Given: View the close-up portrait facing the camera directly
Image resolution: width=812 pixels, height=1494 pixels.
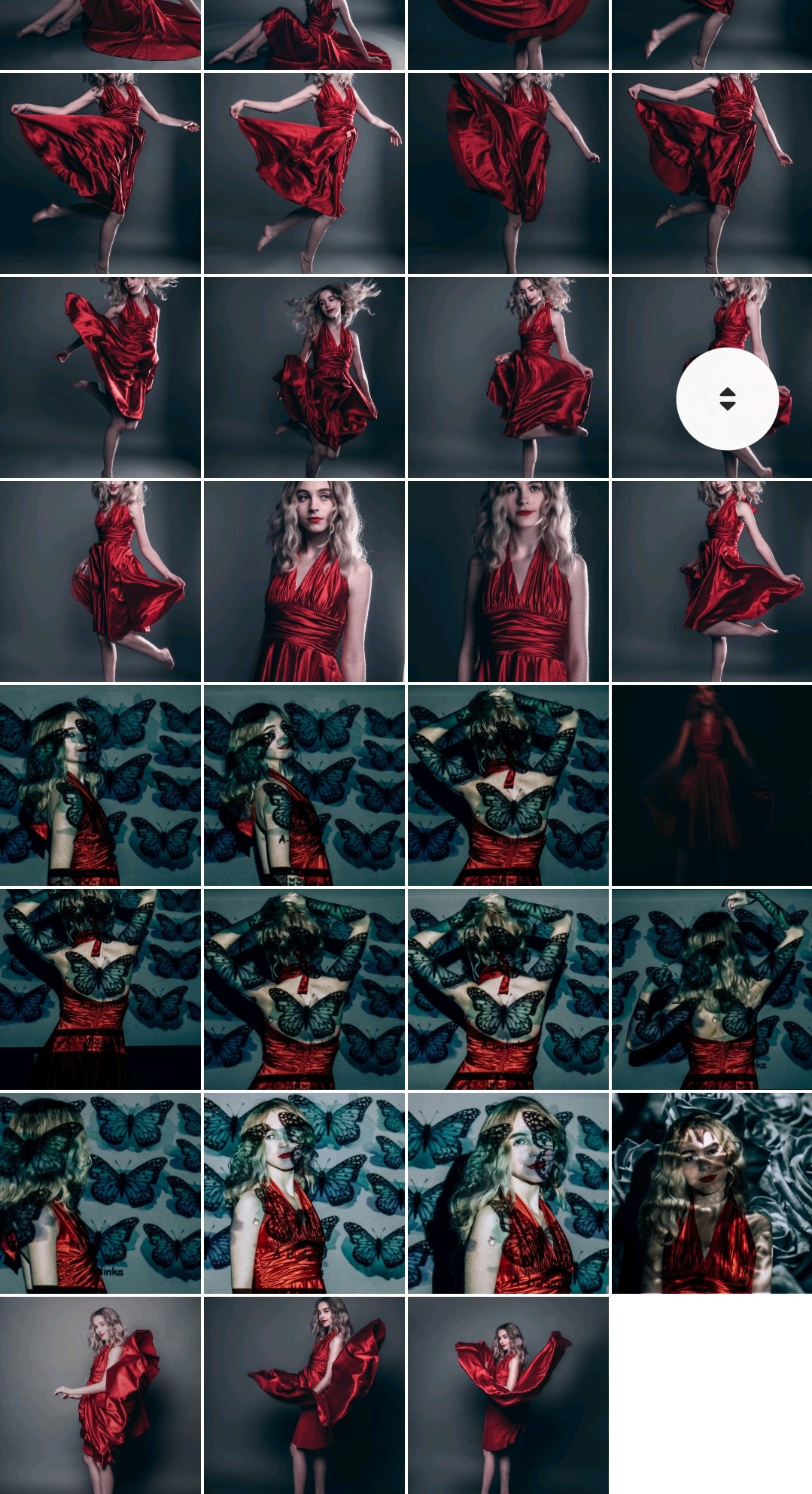Looking at the screenshot, I should tap(508, 581).
